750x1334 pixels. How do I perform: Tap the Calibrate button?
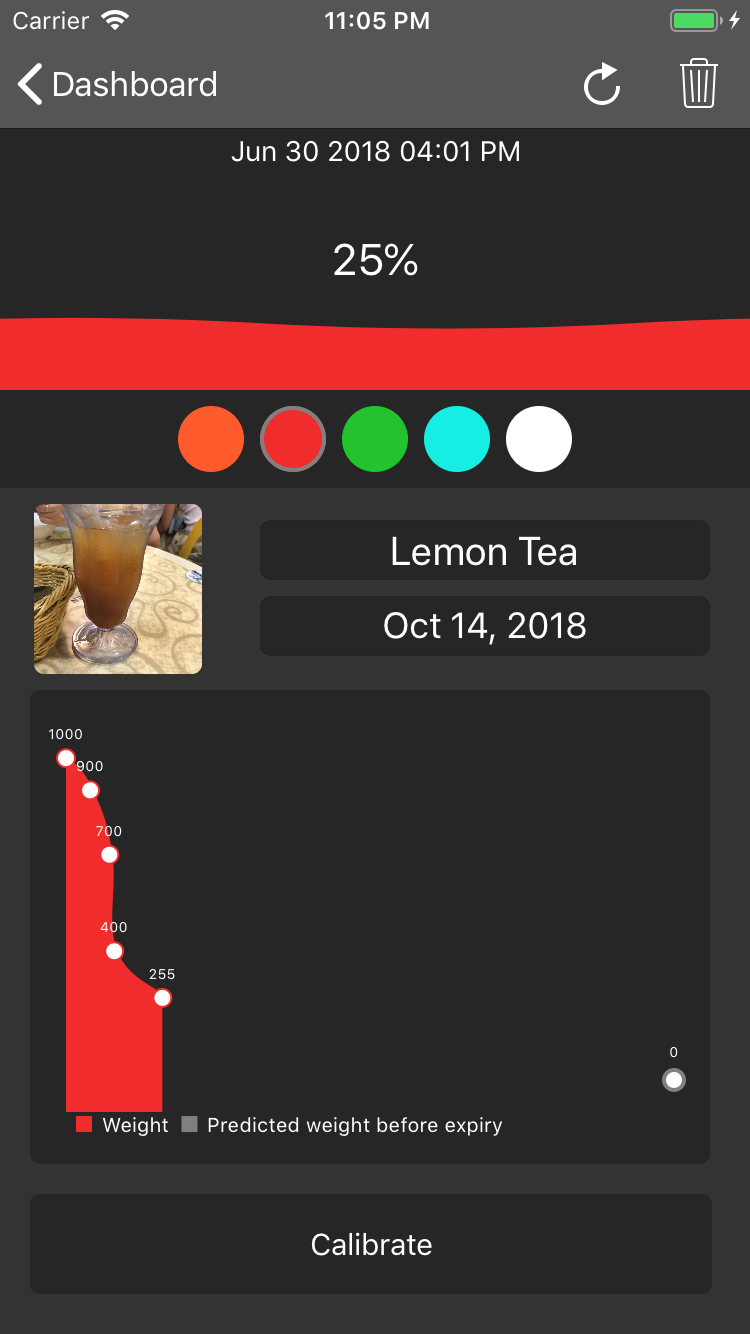pos(371,1244)
